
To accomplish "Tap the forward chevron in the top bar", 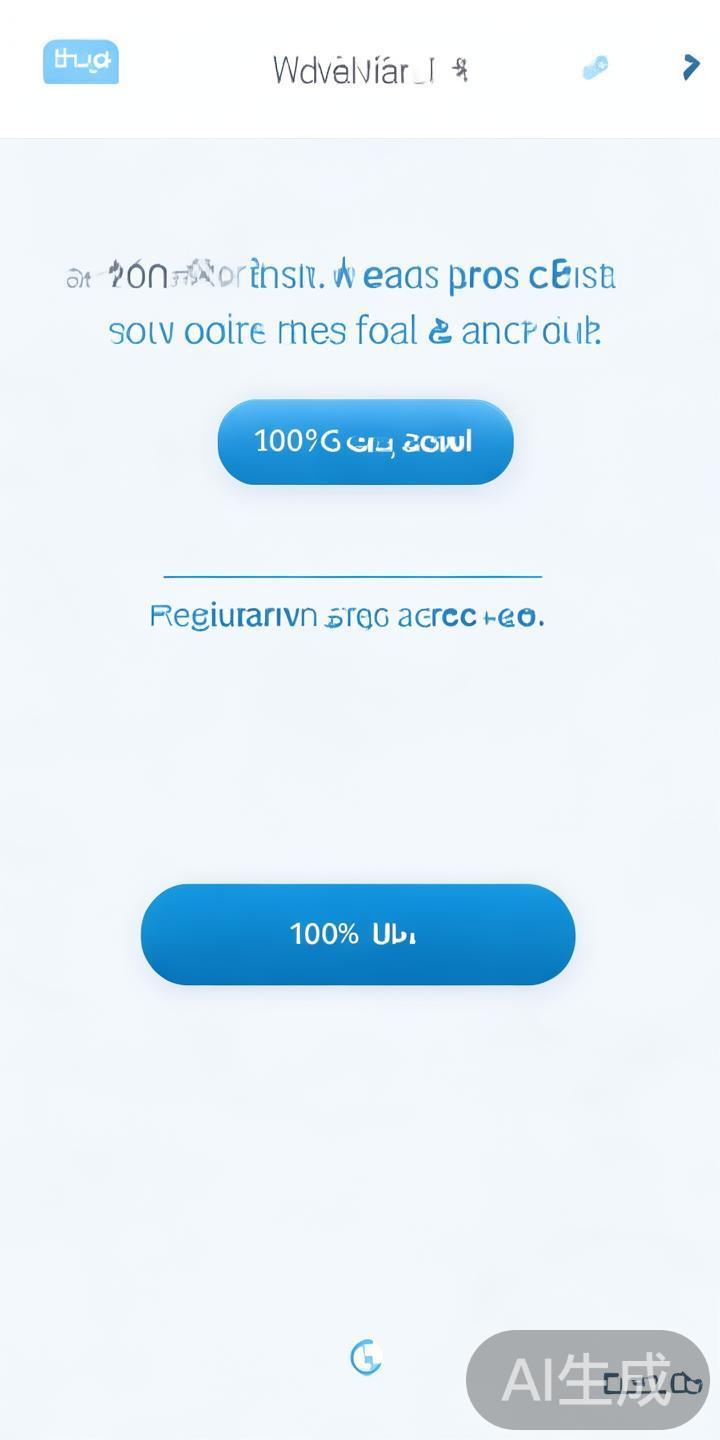I will click(x=690, y=67).
